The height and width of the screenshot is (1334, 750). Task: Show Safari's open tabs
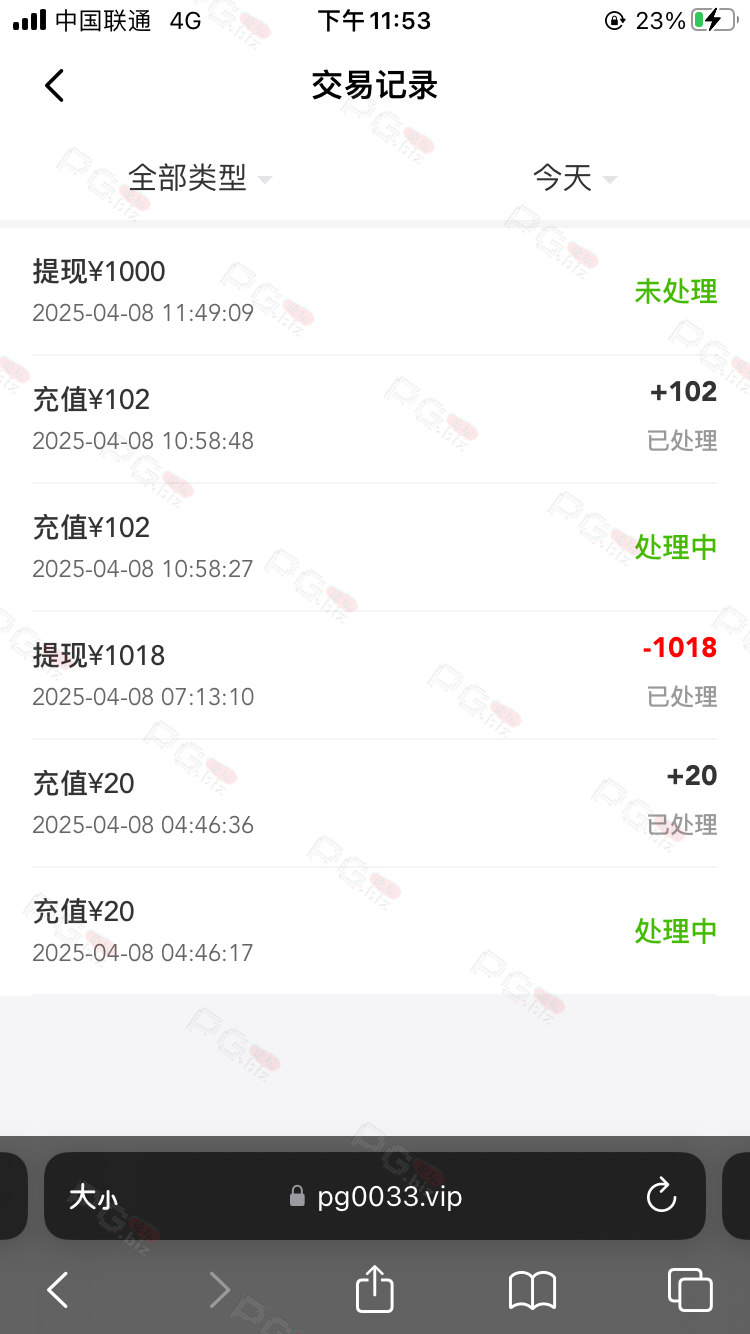[690, 1290]
